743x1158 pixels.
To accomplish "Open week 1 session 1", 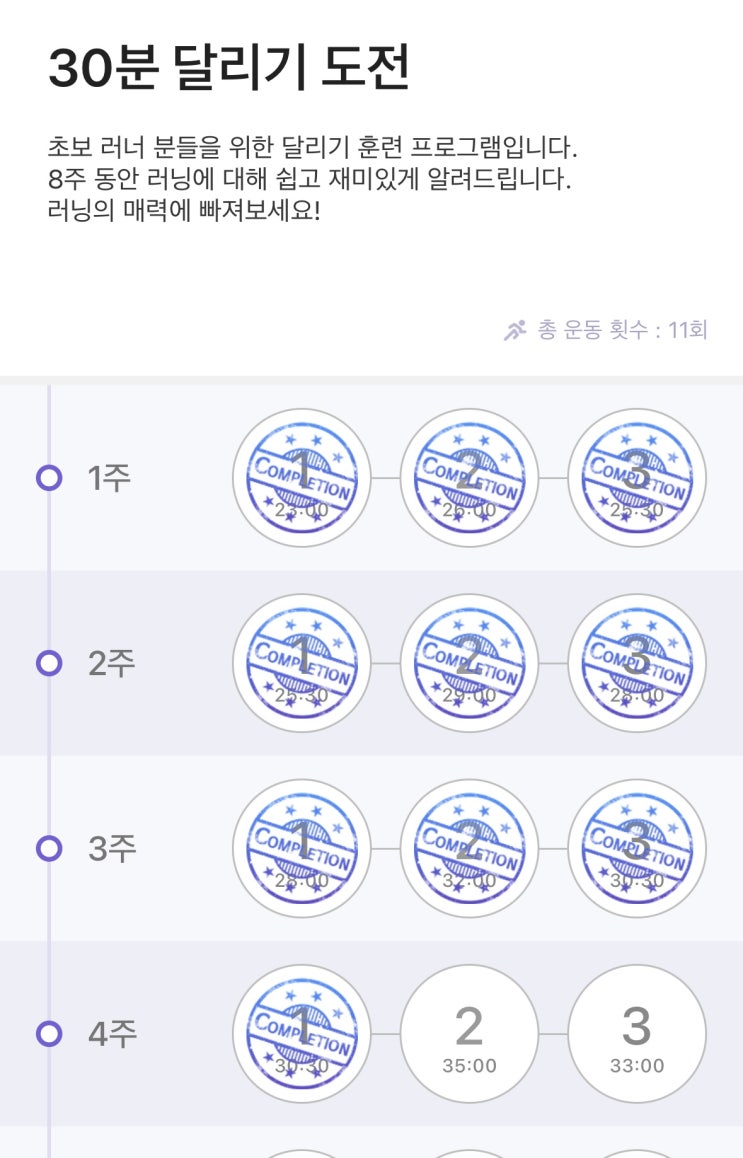I will (x=302, y=478).
